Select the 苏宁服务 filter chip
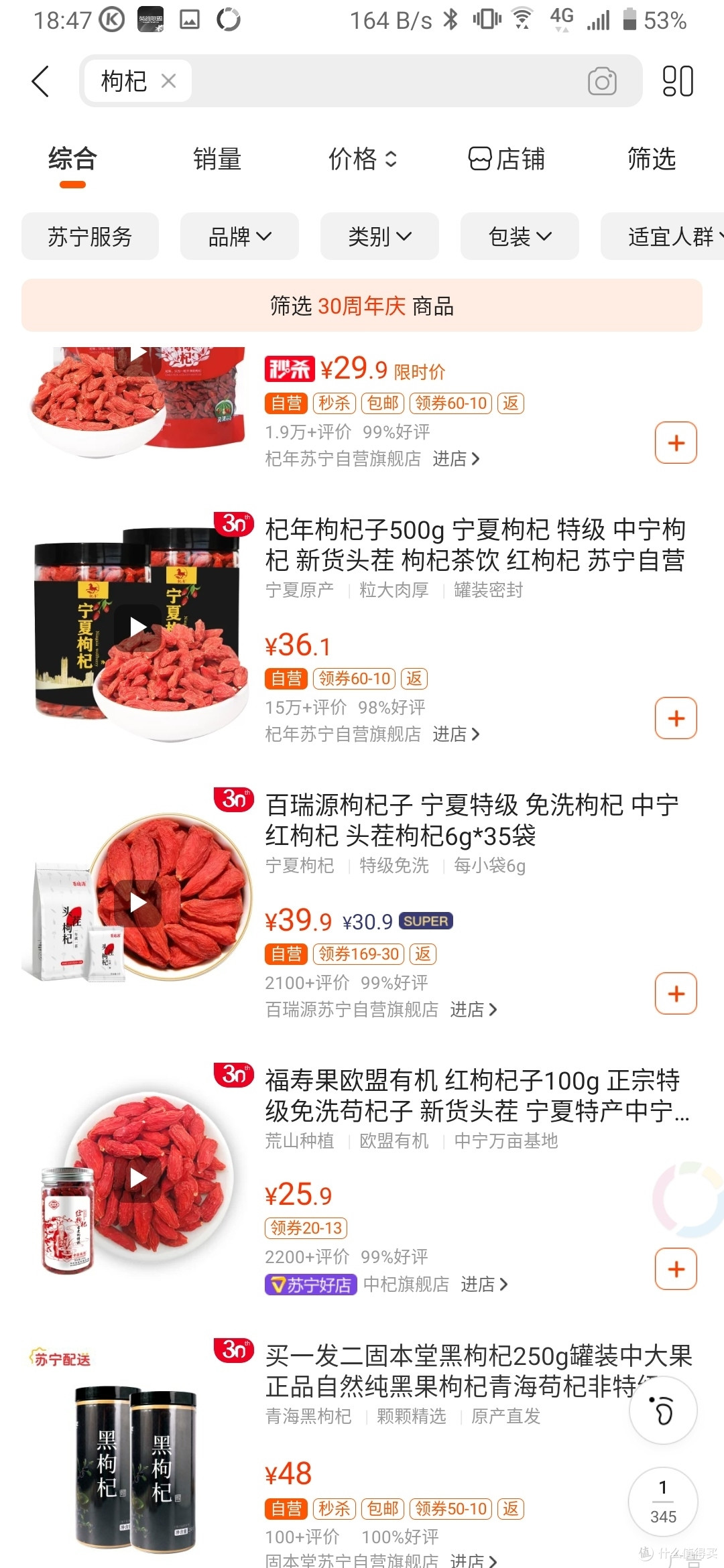724x1568 pixels. 90,237
